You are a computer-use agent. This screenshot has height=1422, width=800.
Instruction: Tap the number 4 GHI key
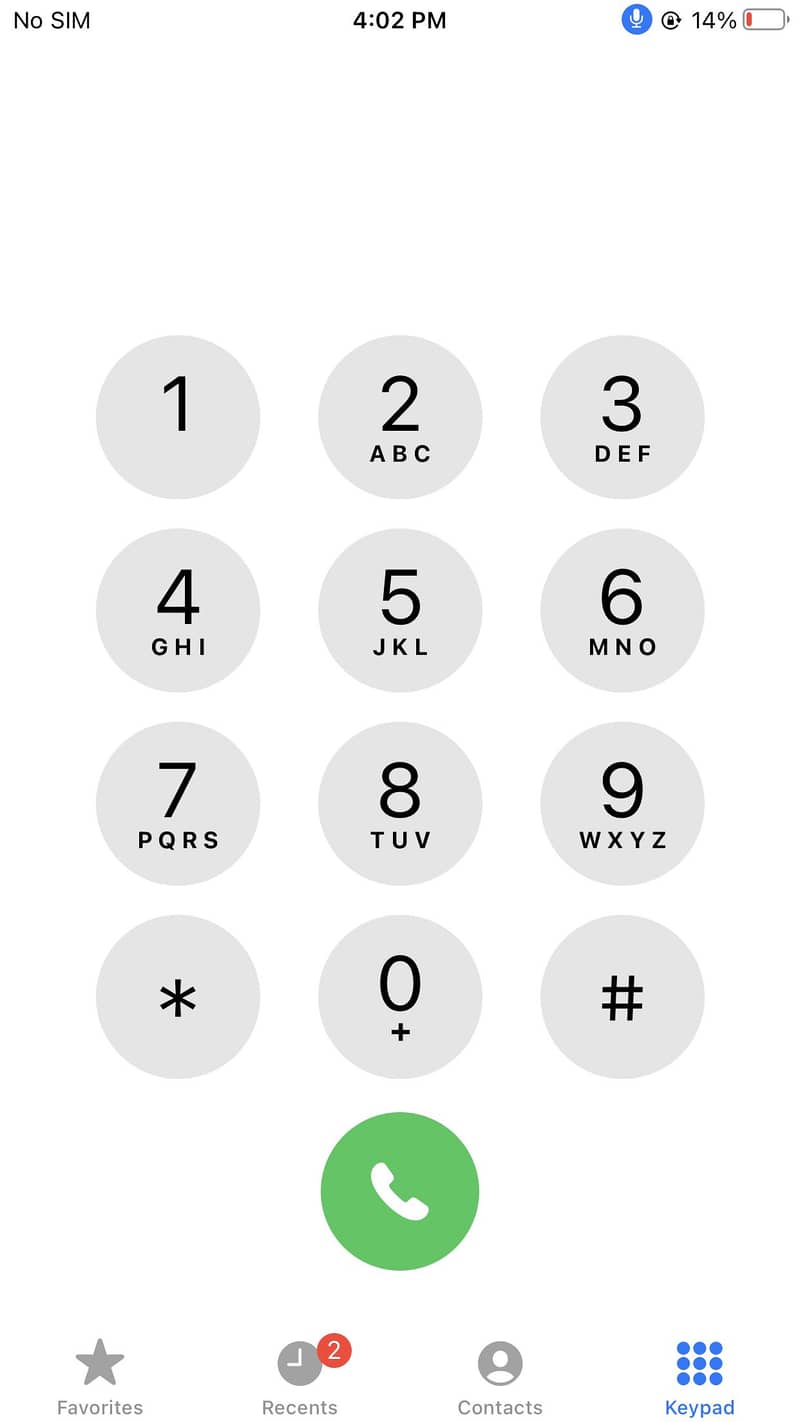click(x=178, y=610)
